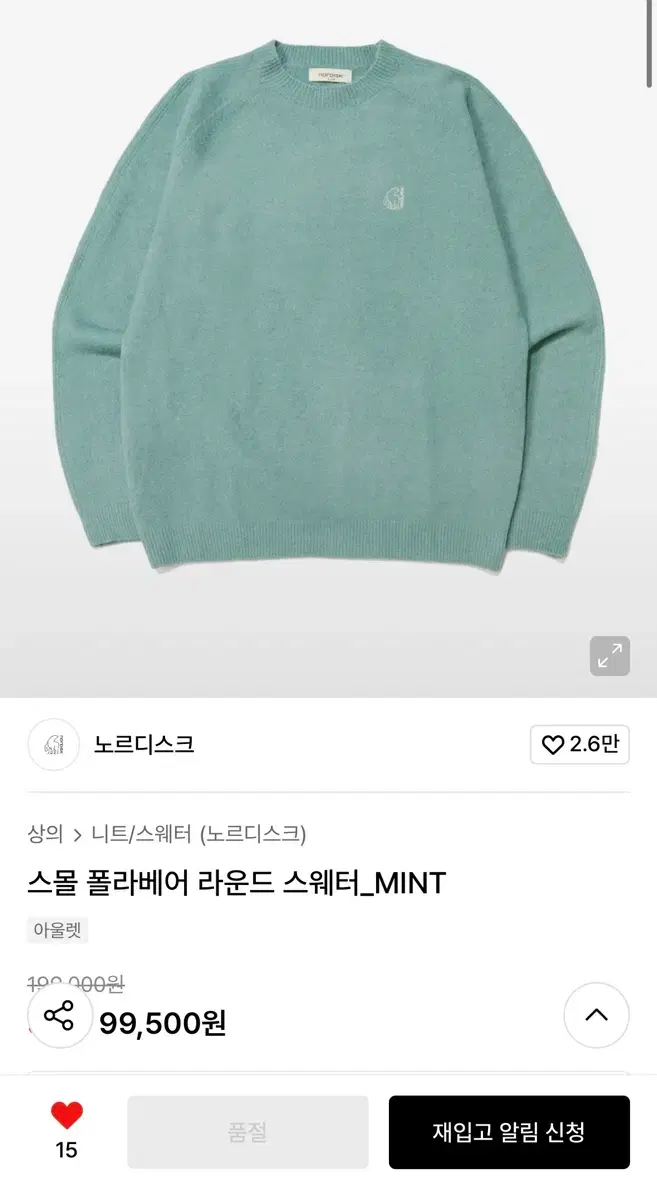657x1200 pixels.
Task: Open the 니트/스웨터 (노르디스크) category
Action: [x=199, y=833]
